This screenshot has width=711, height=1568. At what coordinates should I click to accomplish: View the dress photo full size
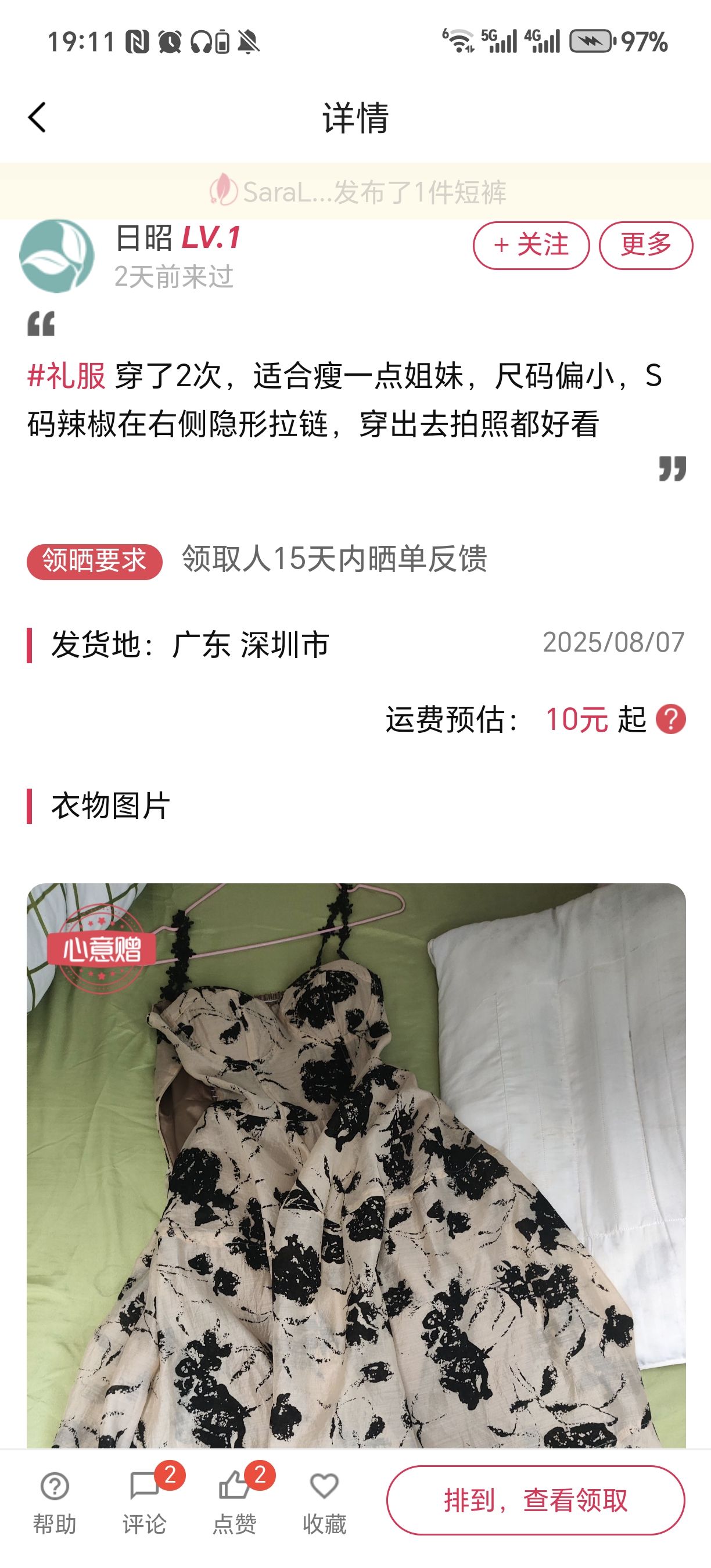pos(356,1166)
